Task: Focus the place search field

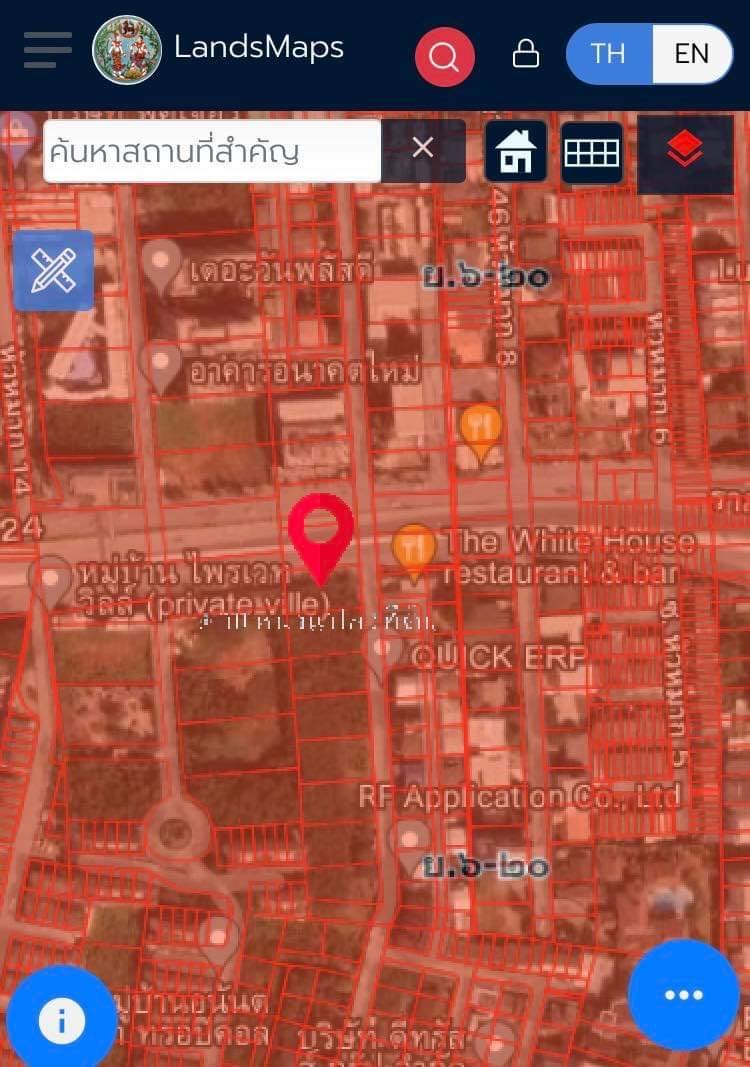Action: coord(212,151)
